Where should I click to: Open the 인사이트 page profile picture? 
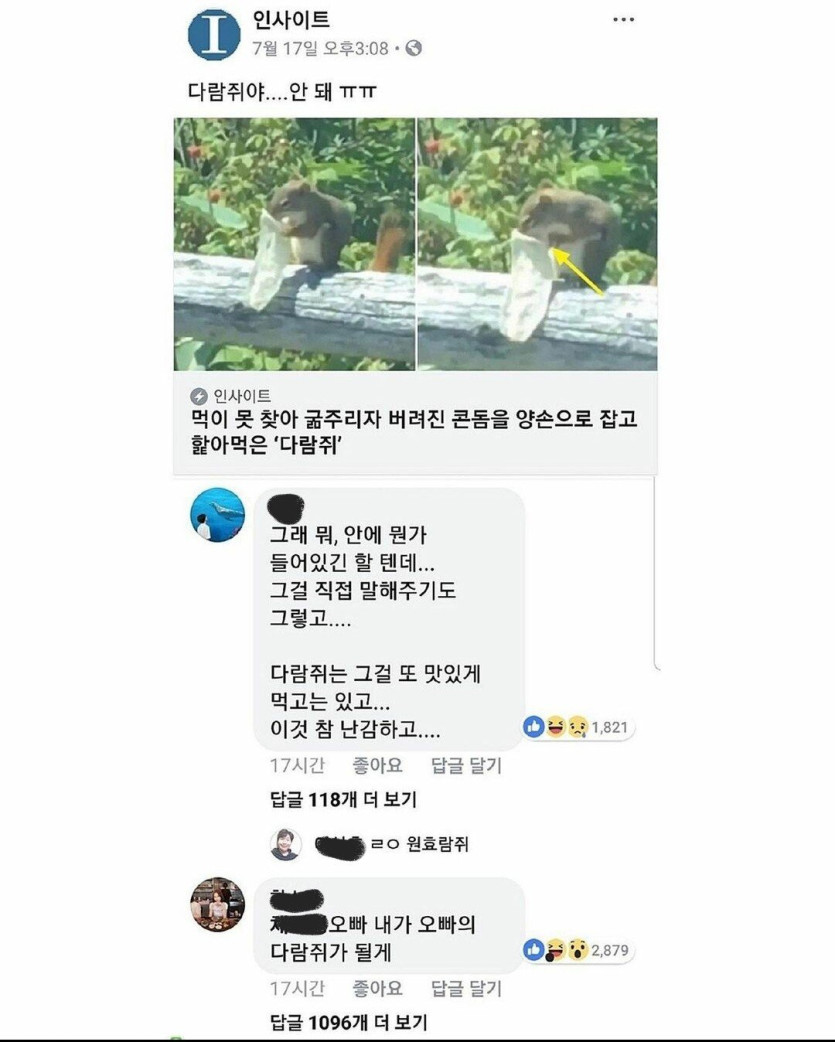(215, 33)
